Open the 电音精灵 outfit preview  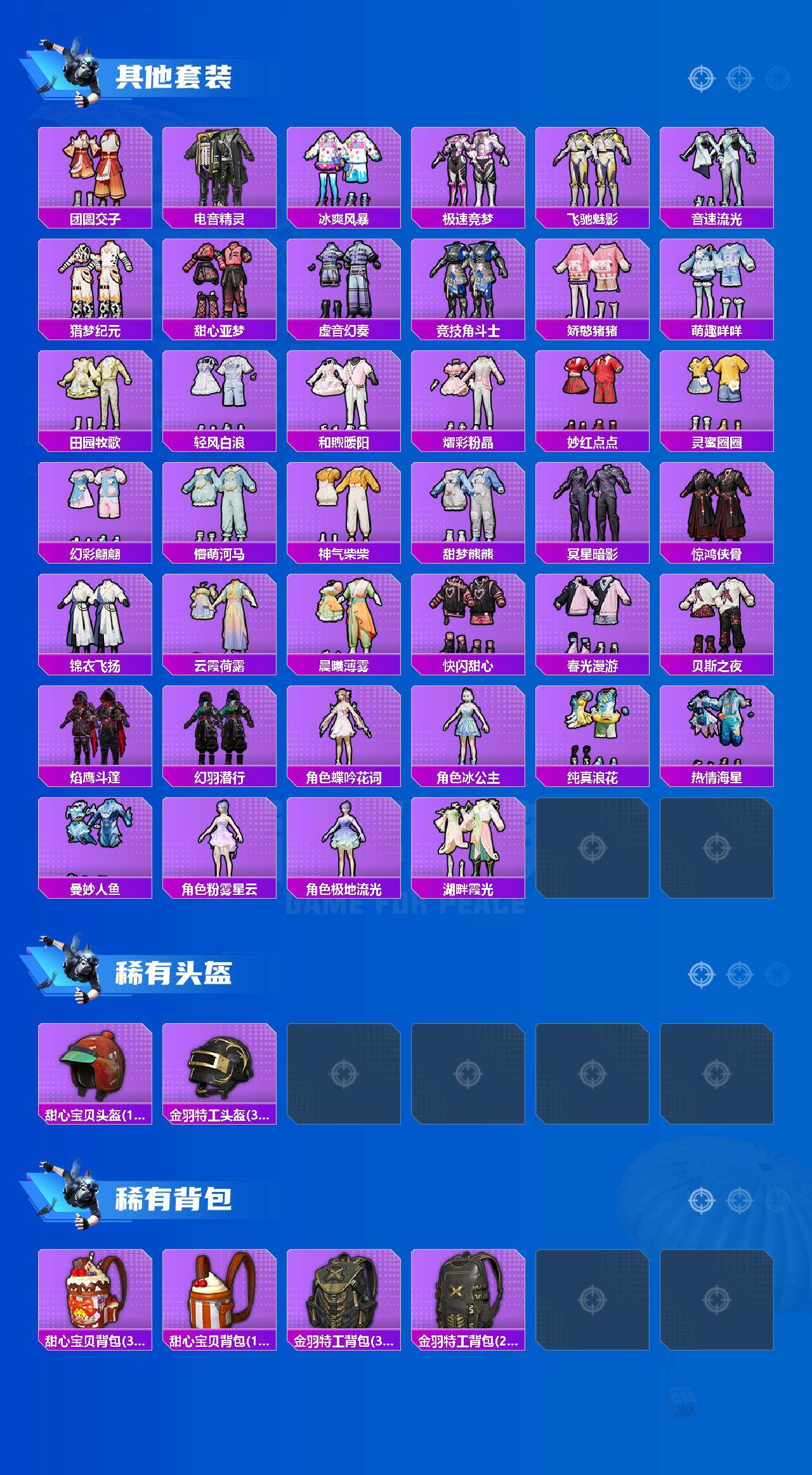click(x=219, y=171)
